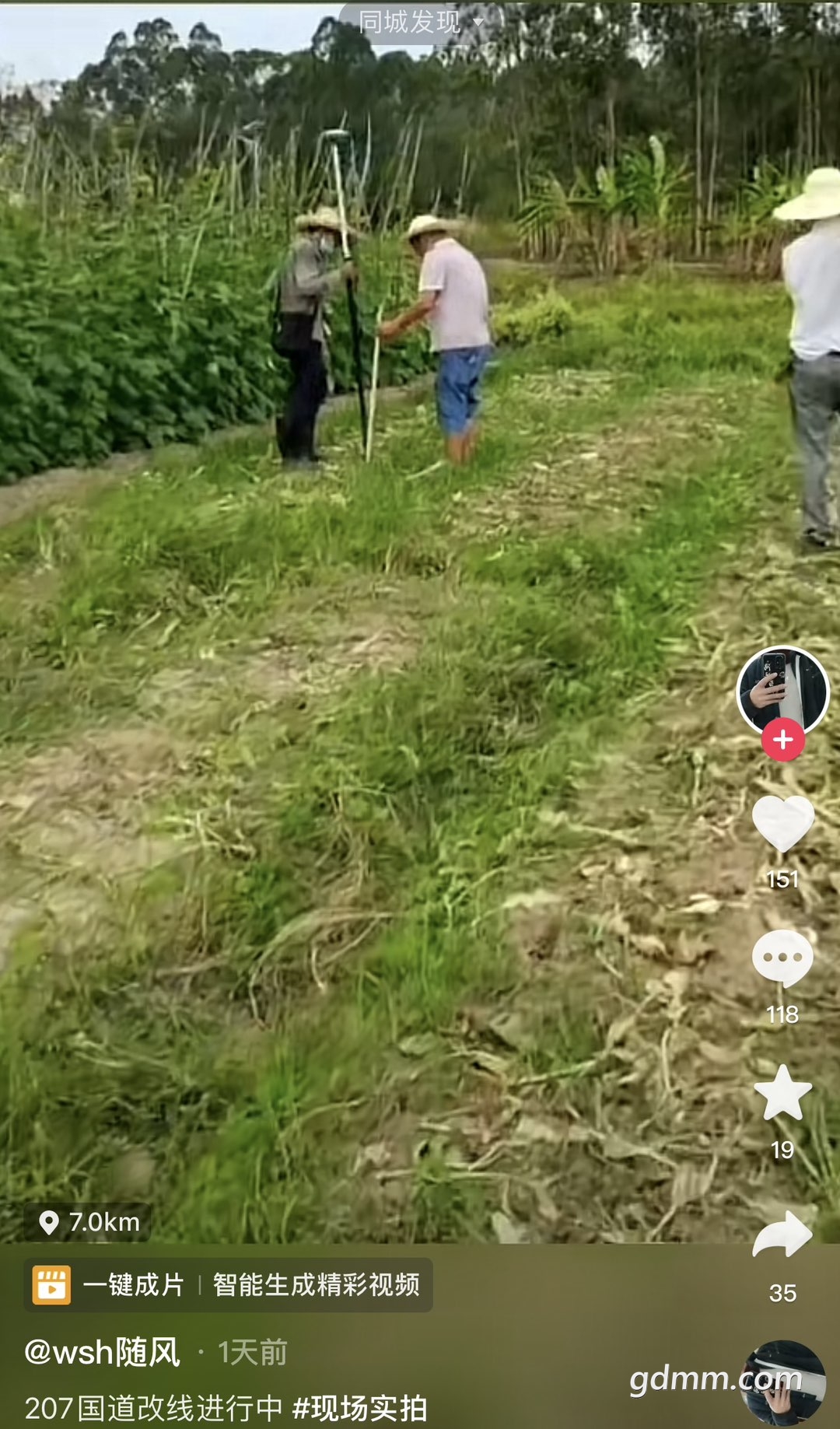The height and width of the screenshot is (1429, 840).
Task: Open the 7.0km location tag
Action: [x=89, y=1222]
